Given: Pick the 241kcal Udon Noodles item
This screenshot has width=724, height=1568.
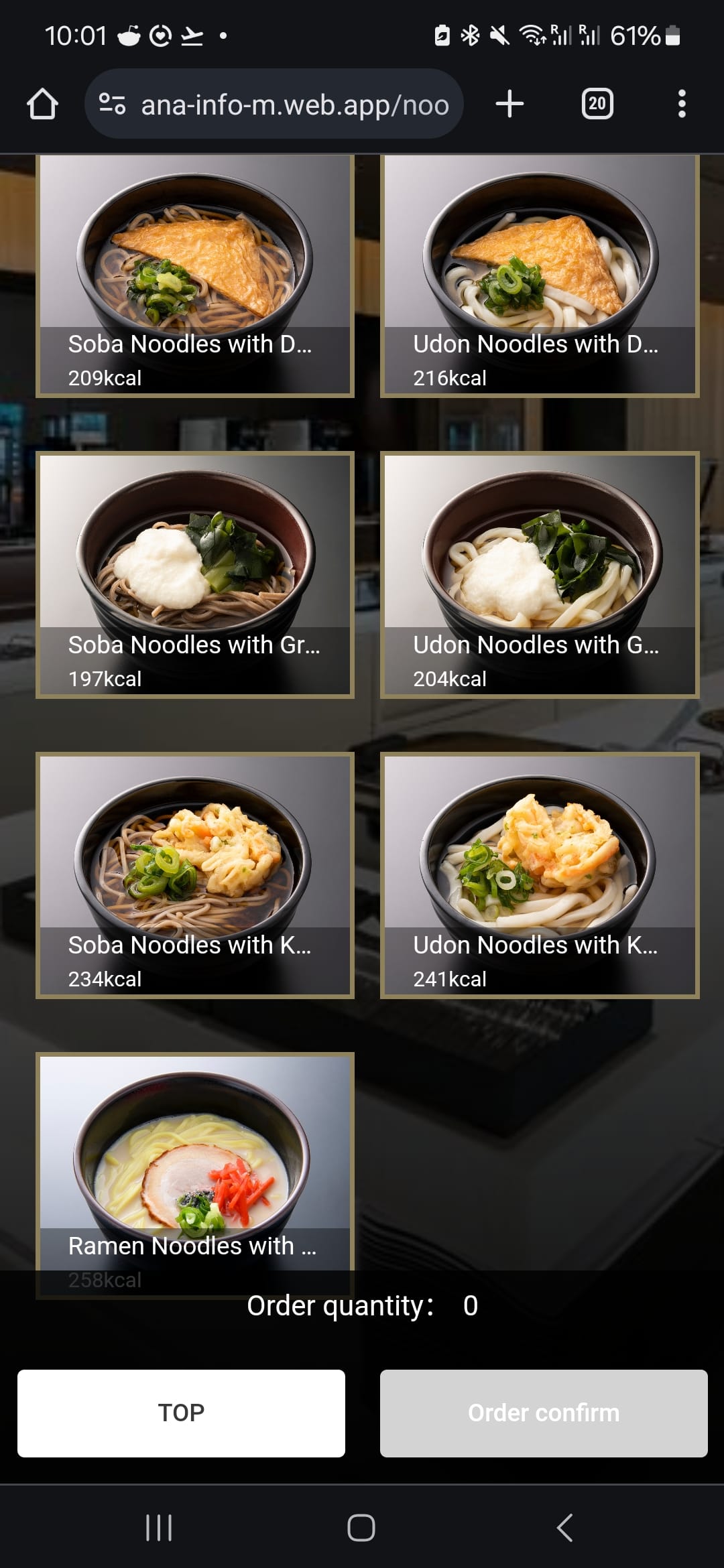Looking at the screenshot, I should tap(540, 875).
